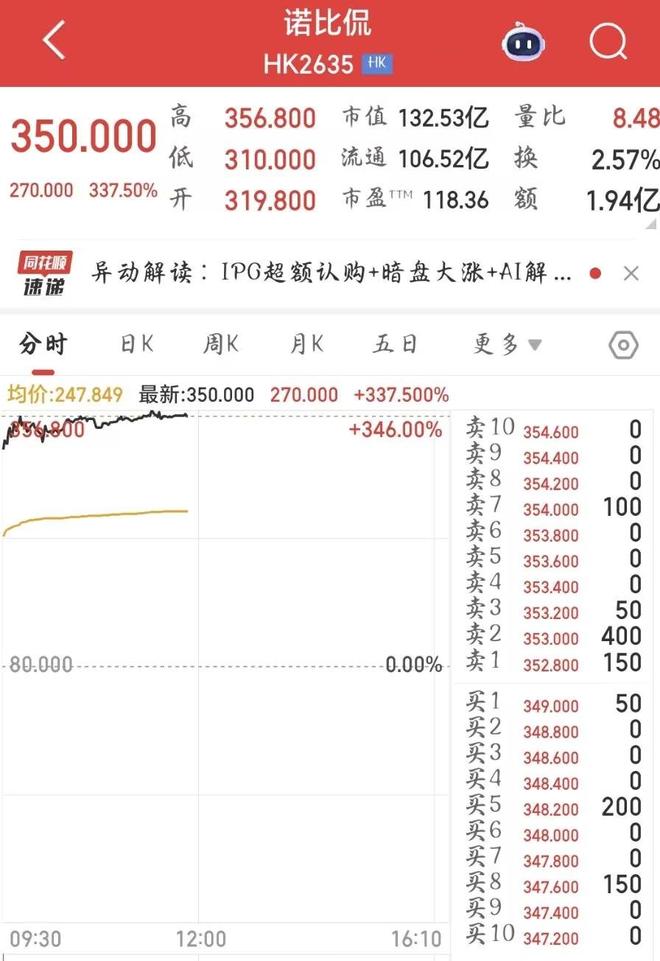660x961 pixels.
Task: Switch to the 月K tab
Action: [x=307, y=345]
